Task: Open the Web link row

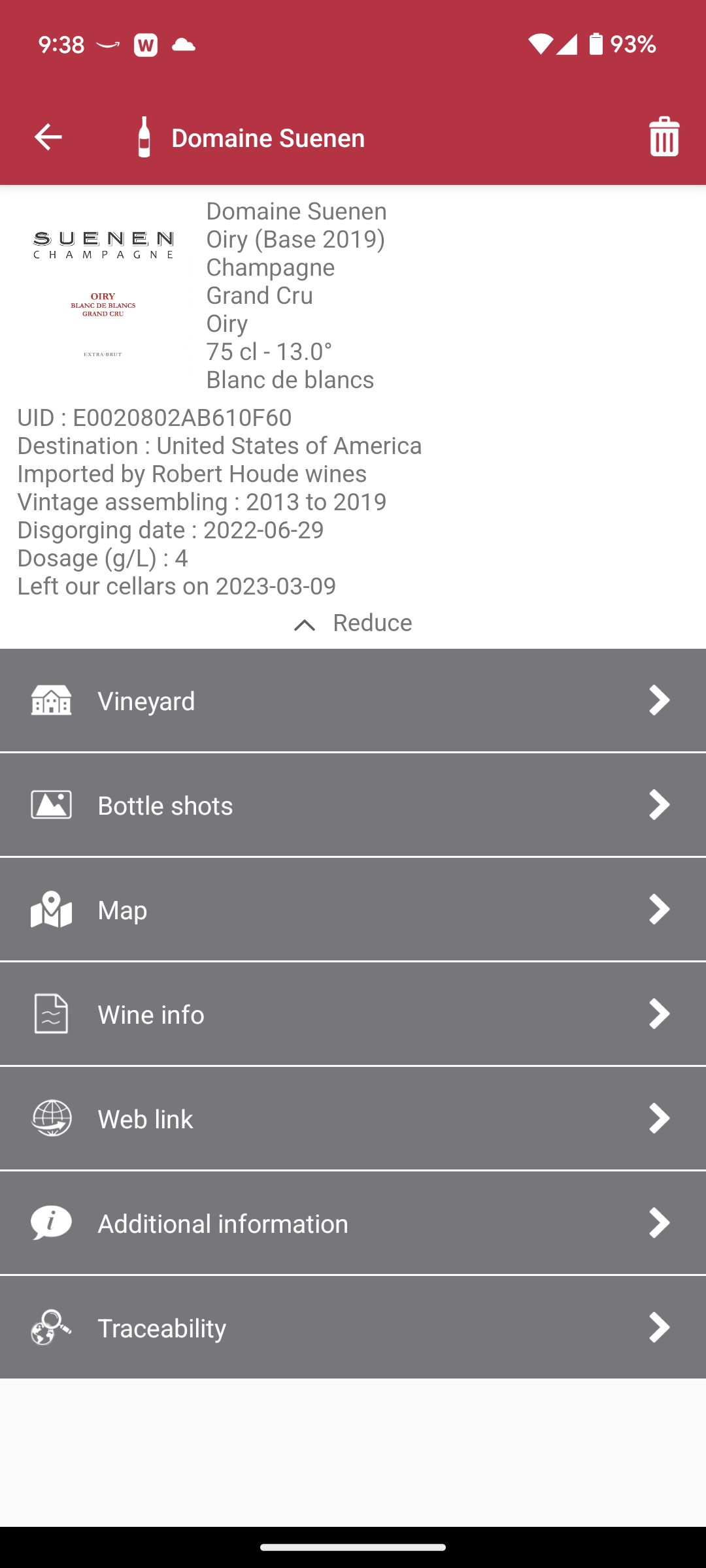Action: point(353,1119)
